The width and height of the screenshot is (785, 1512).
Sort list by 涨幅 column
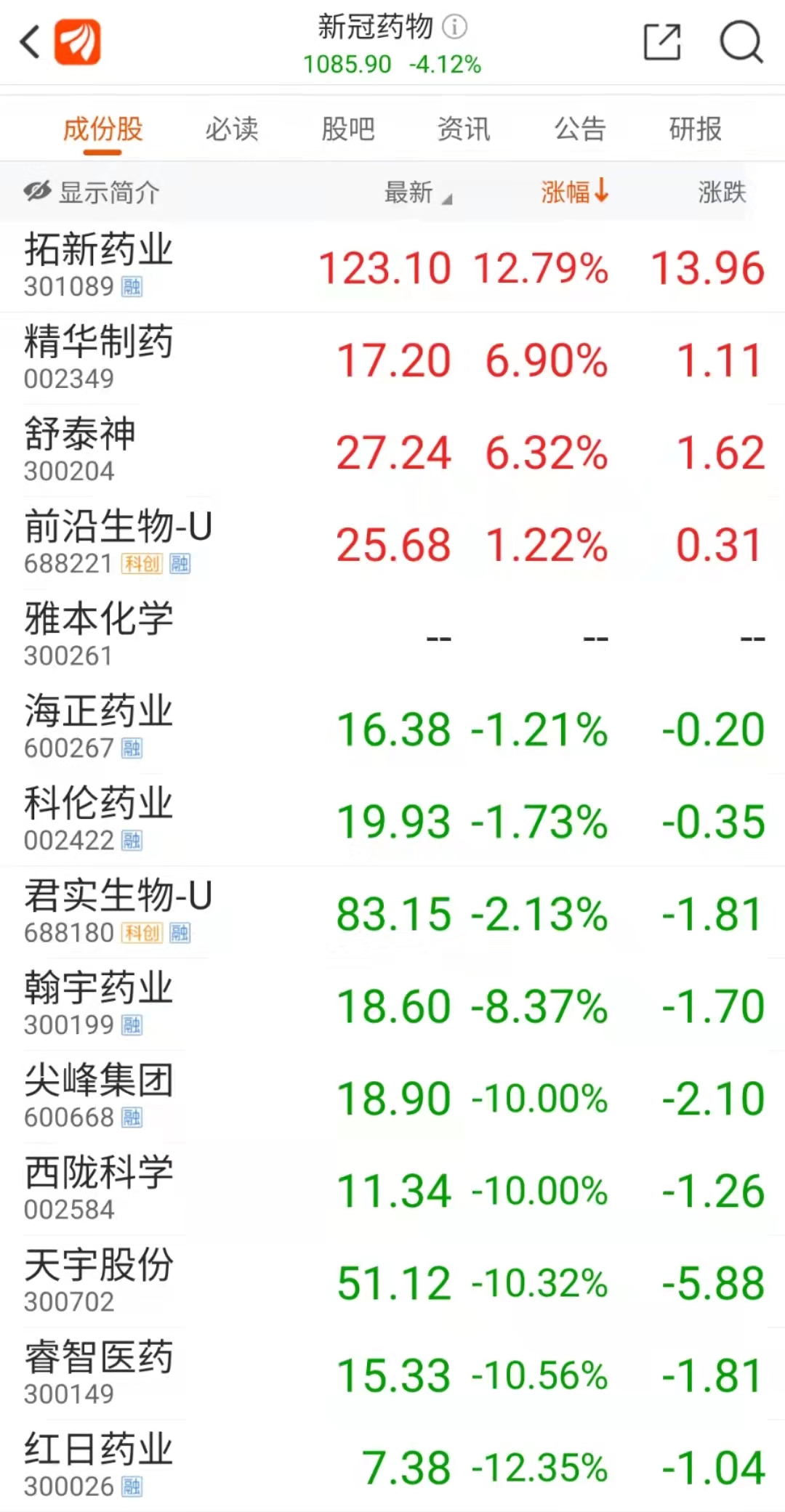pos(573,192)
